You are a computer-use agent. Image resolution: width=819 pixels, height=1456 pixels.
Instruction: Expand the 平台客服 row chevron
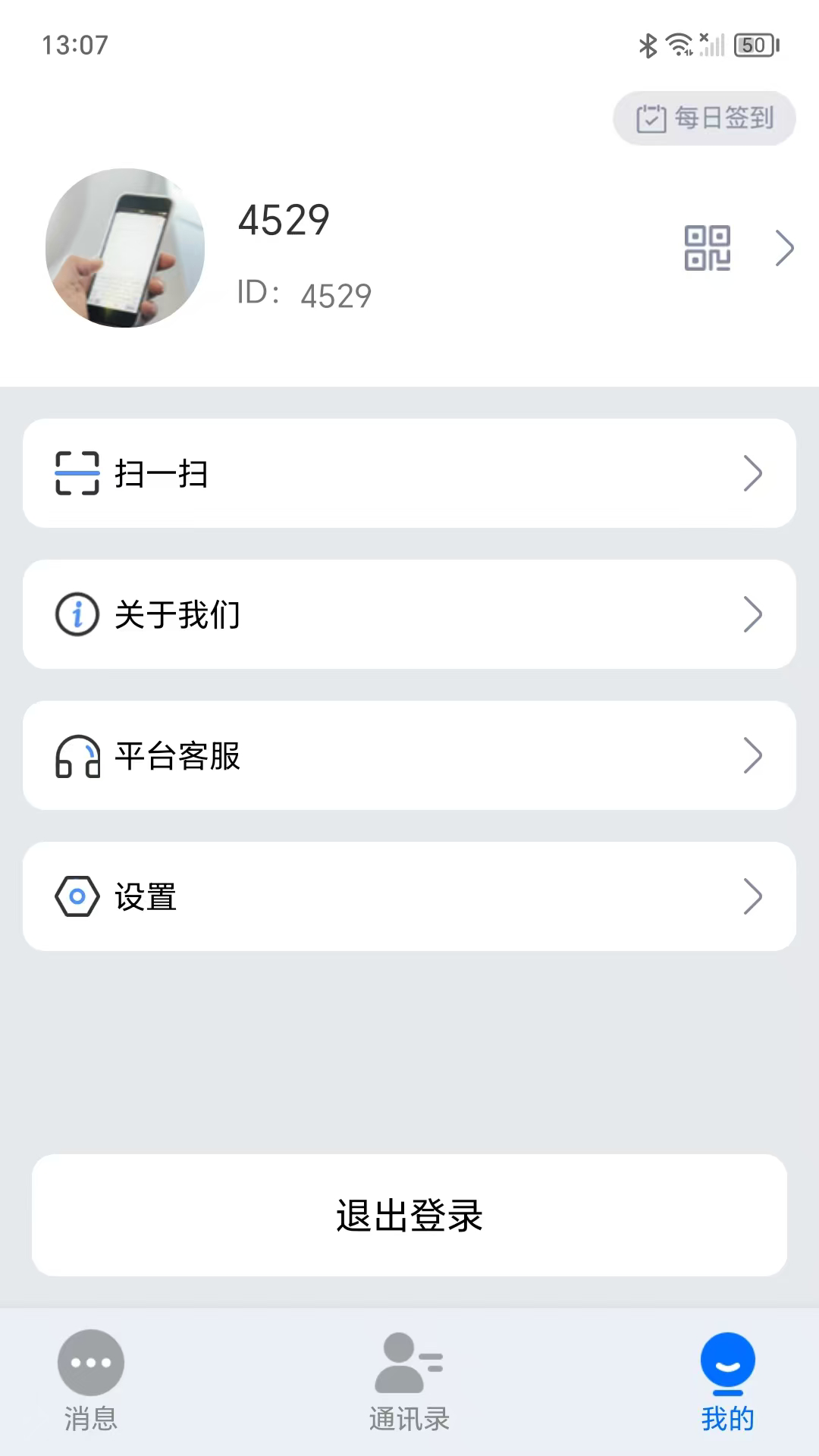753,755
